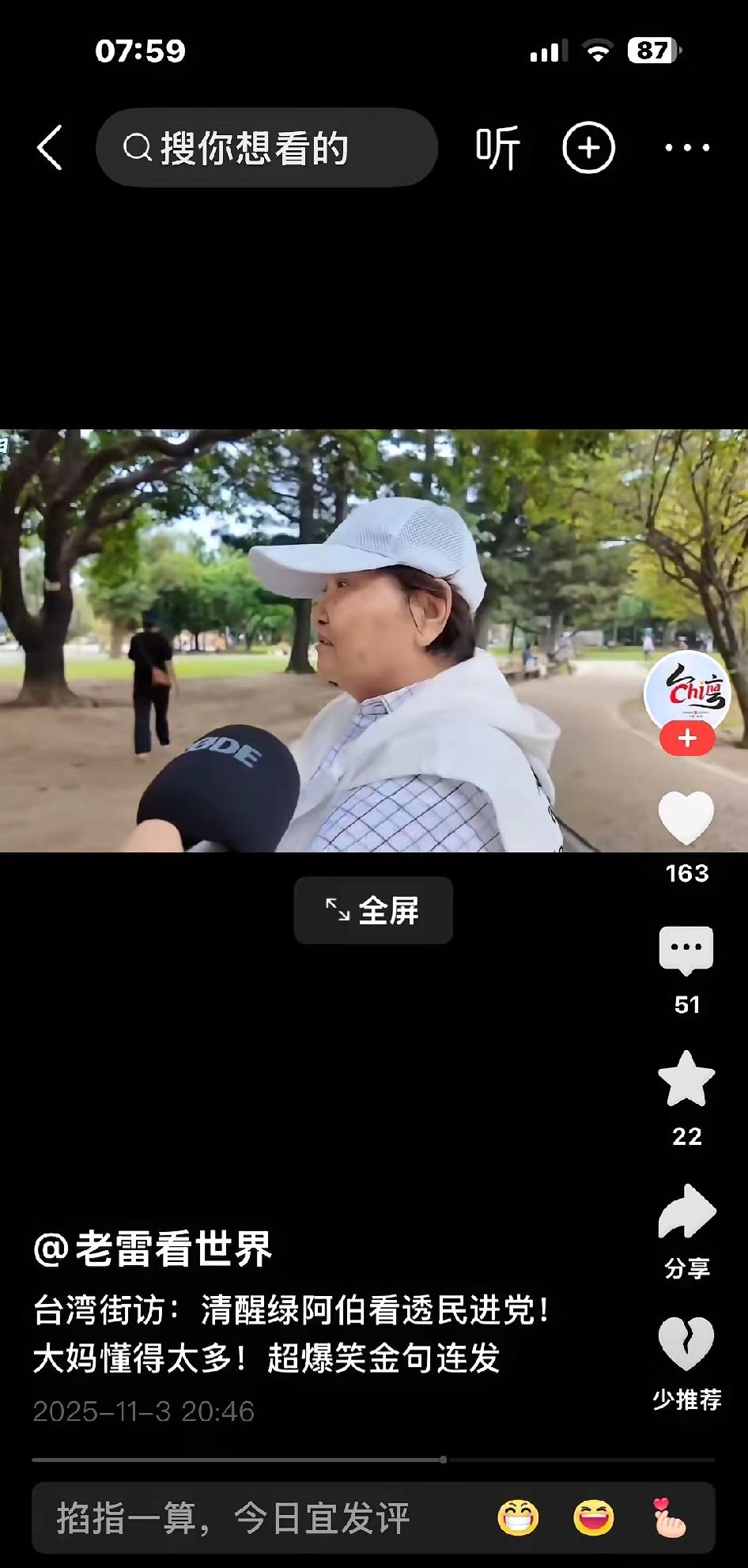The width and height of the screenshot is (748, 1568).
Task: Follow the China account via plus badge
Action: (686, 739)
